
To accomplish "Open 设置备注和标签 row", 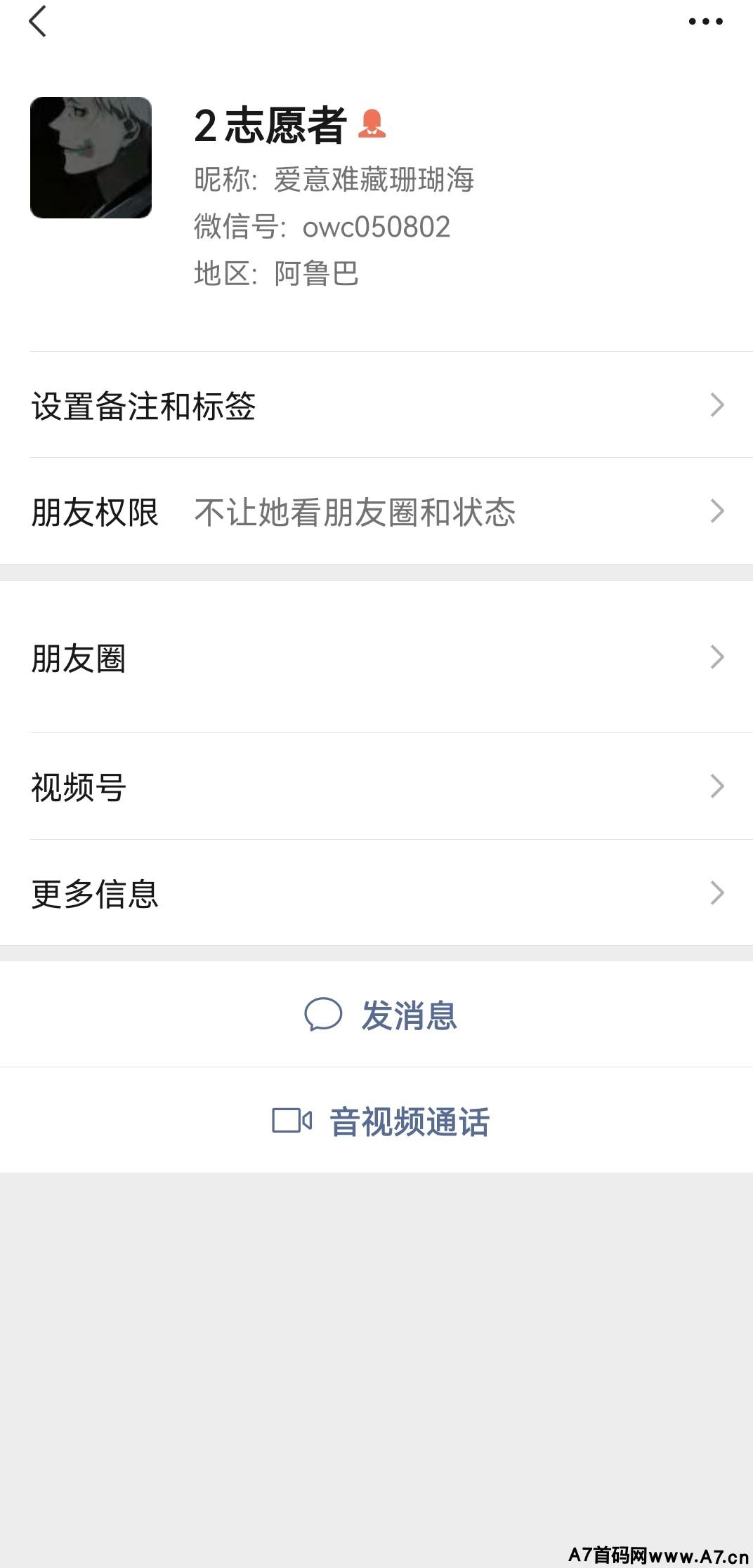I will coord(376,405).
